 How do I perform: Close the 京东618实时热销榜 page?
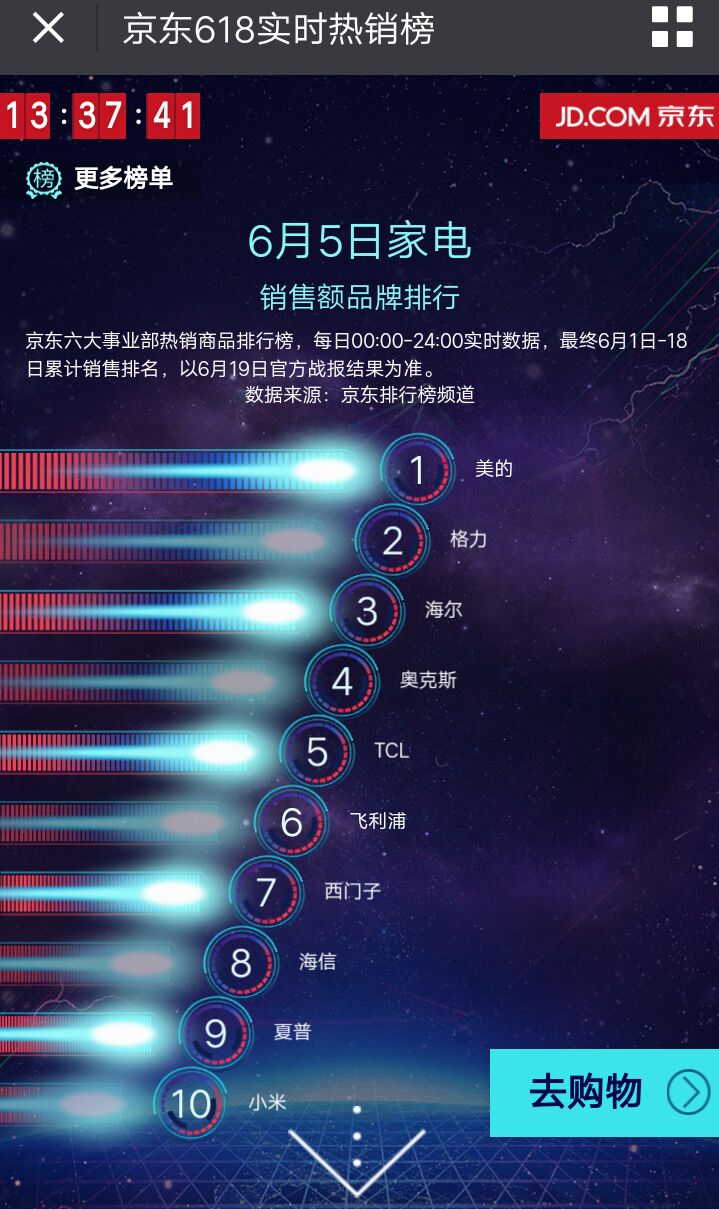pos(48,28)
